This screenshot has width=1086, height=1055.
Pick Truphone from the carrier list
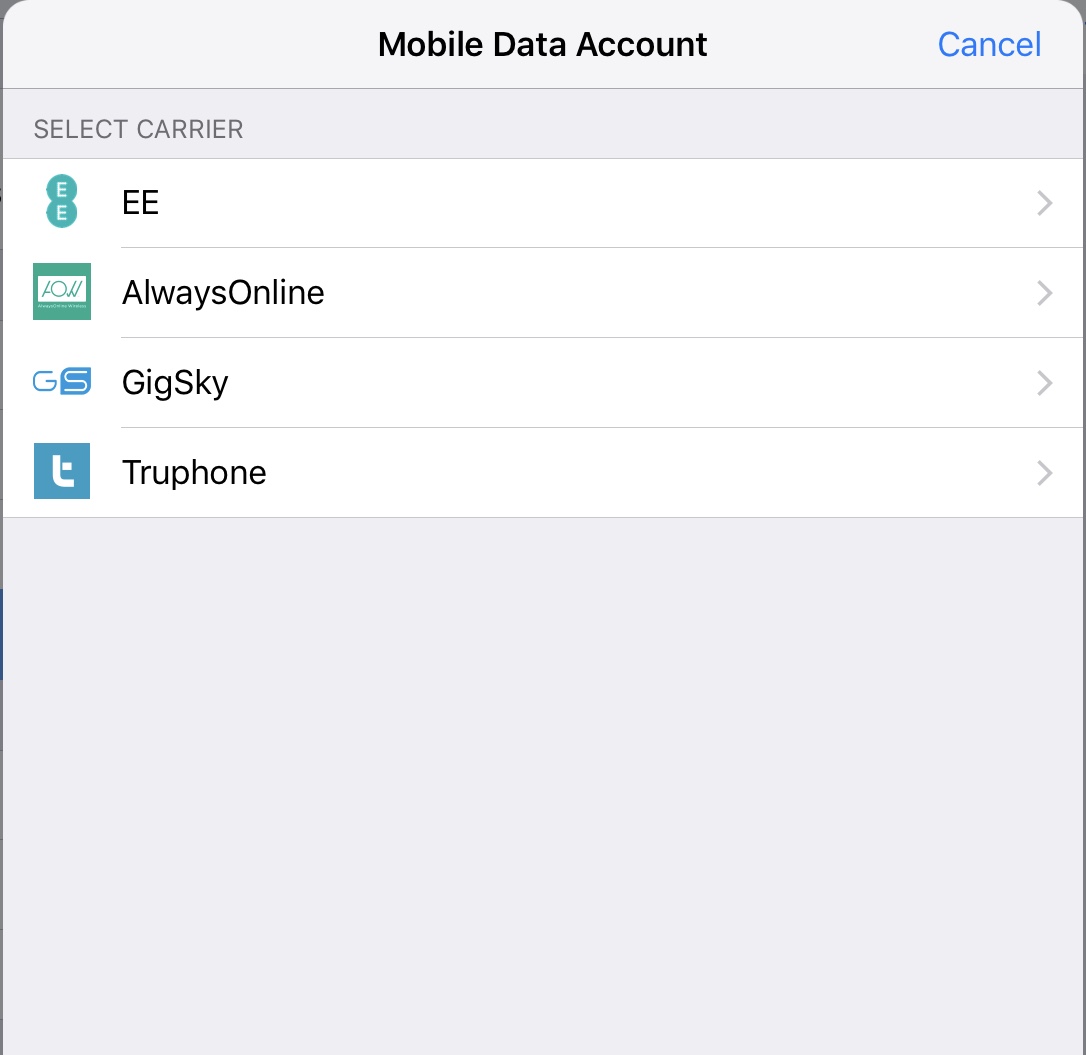(x=540, y=472)
